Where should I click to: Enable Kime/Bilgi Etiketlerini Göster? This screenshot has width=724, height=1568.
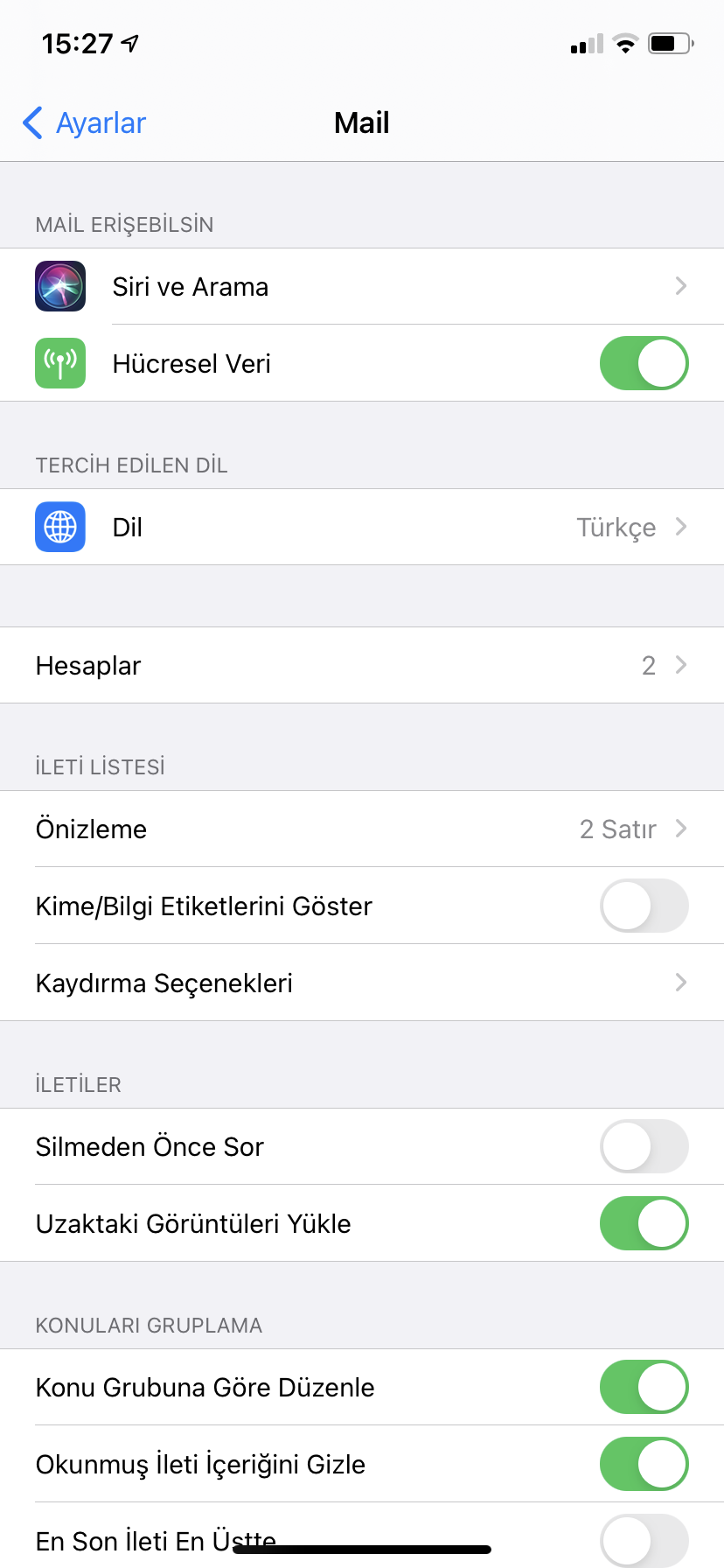pyautogui.click(x=644, y=906)
